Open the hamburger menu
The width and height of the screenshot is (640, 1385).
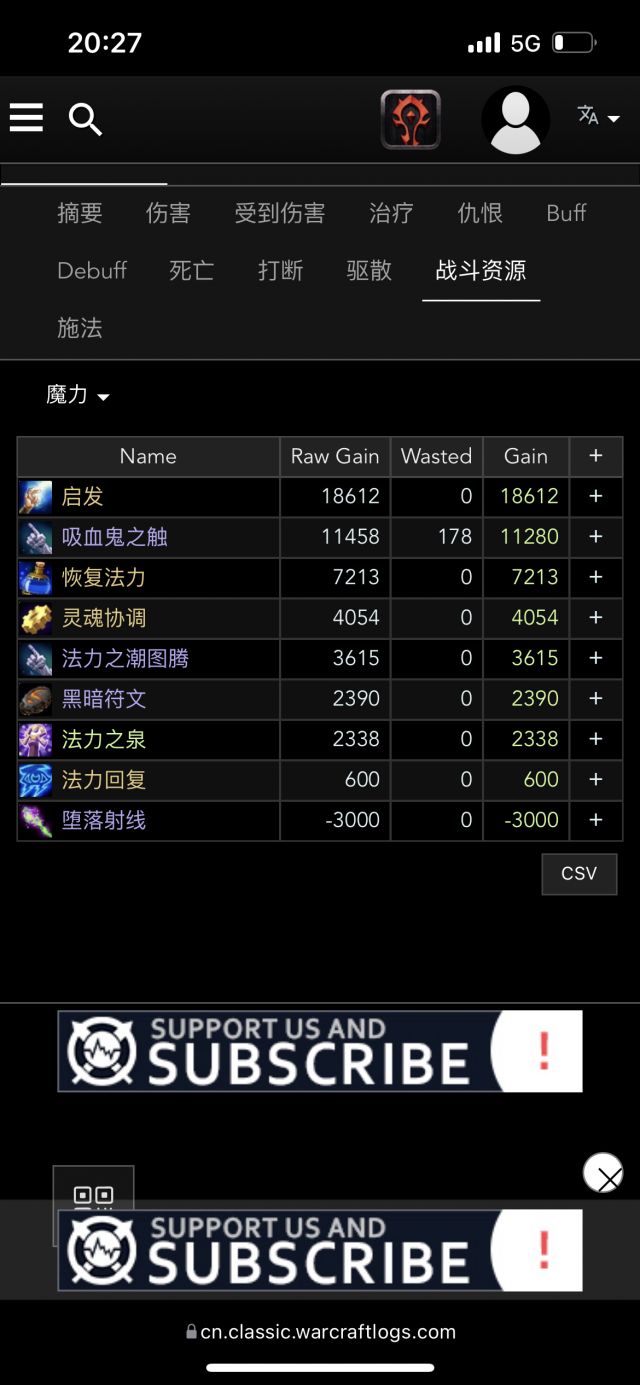(26, 119)
